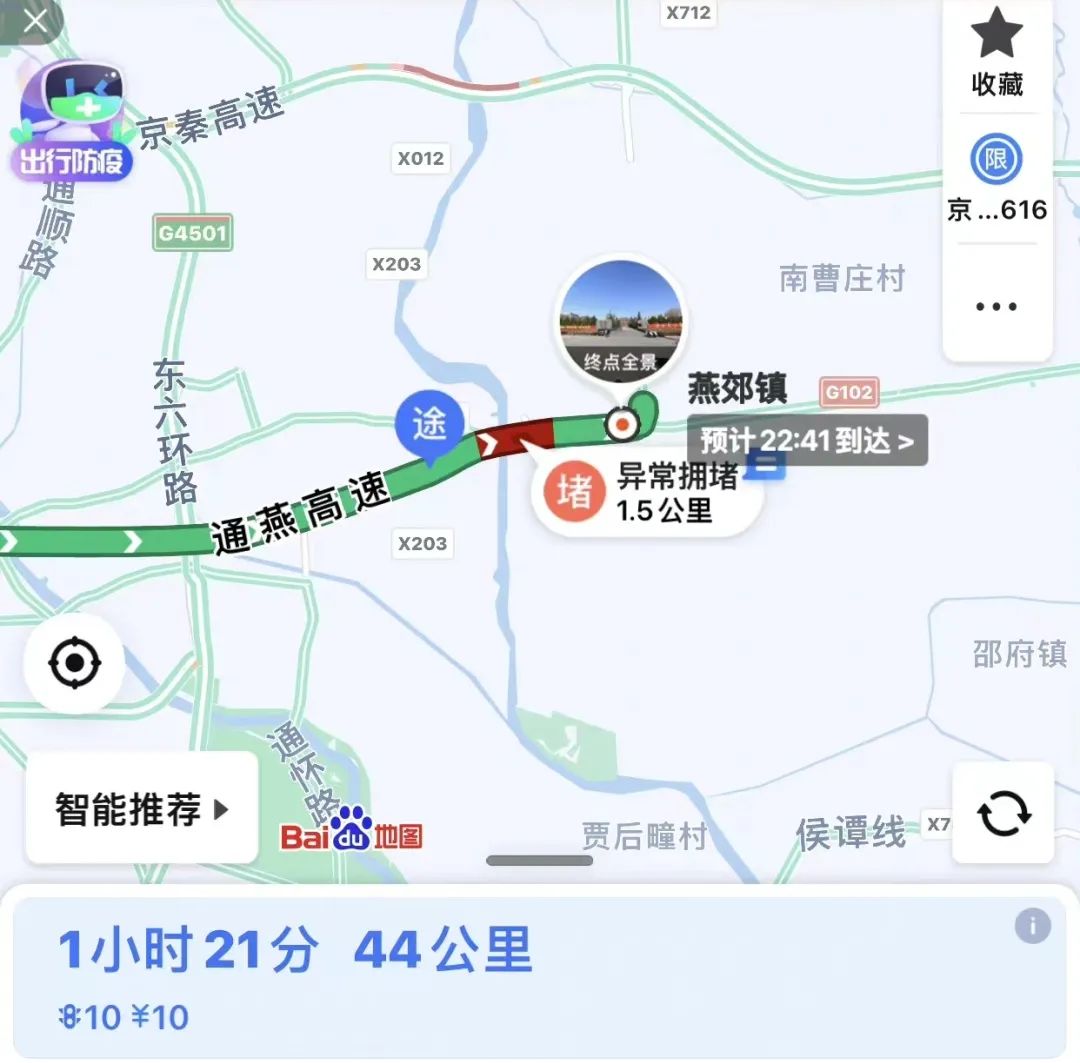This screenshot has height=1063, width=1080.
Task: Refresh the route and traffic data
Action: pyautogui.click(x=1003, y=812)
